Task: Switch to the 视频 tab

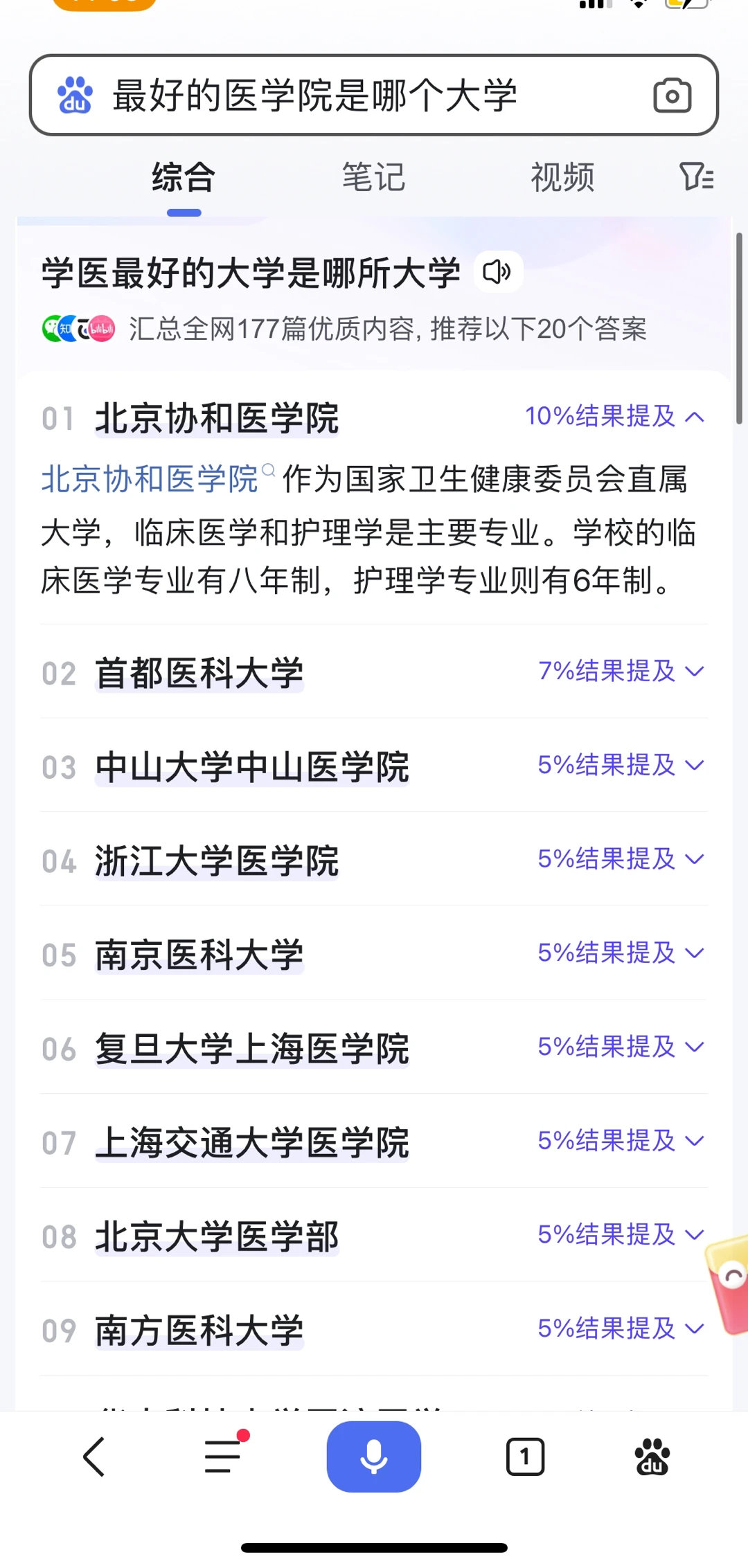Action: tap(562, 177)
